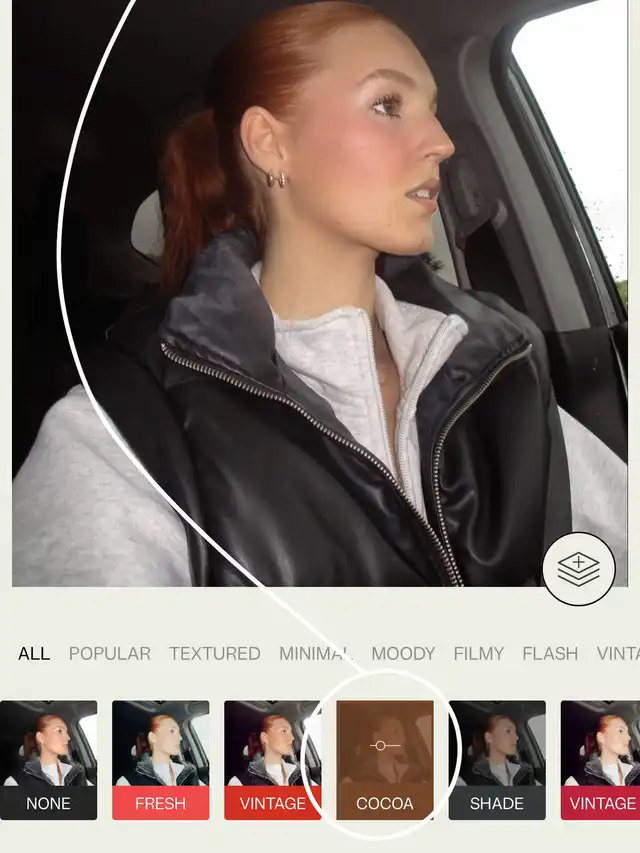Apply the SHADE filter
The image size is (640, 853).
[x=496, y=760]
